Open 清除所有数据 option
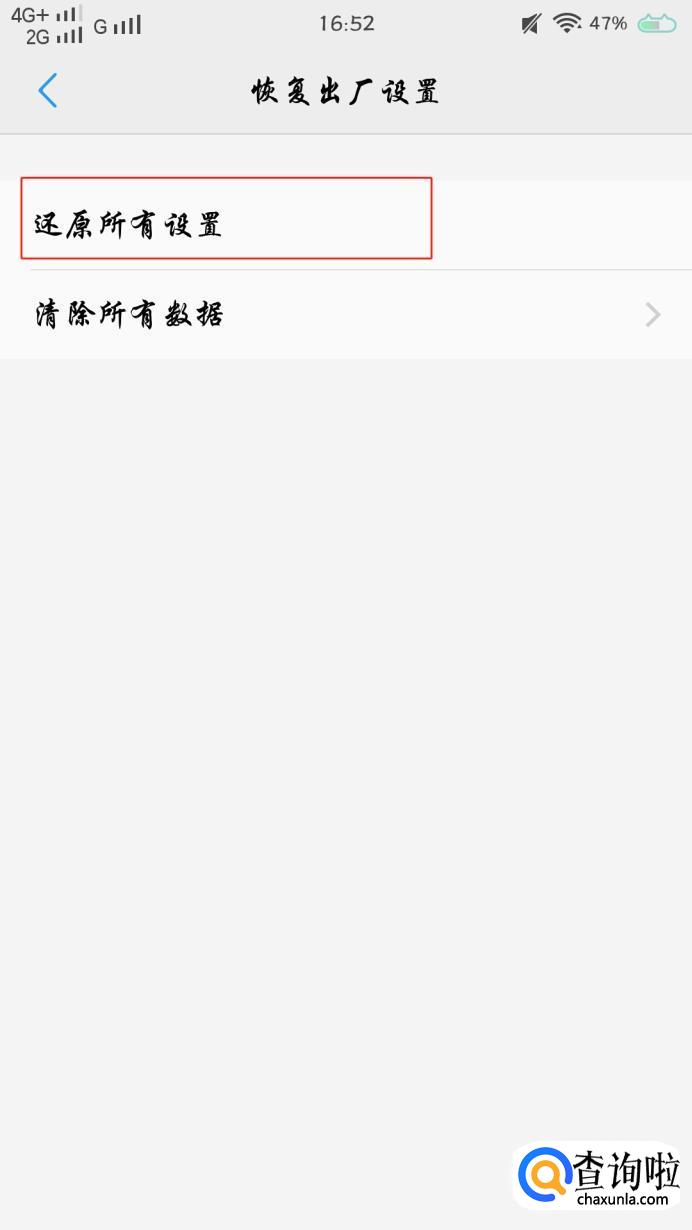Viewport: 692px width, 1230px height. pos(130,315)
